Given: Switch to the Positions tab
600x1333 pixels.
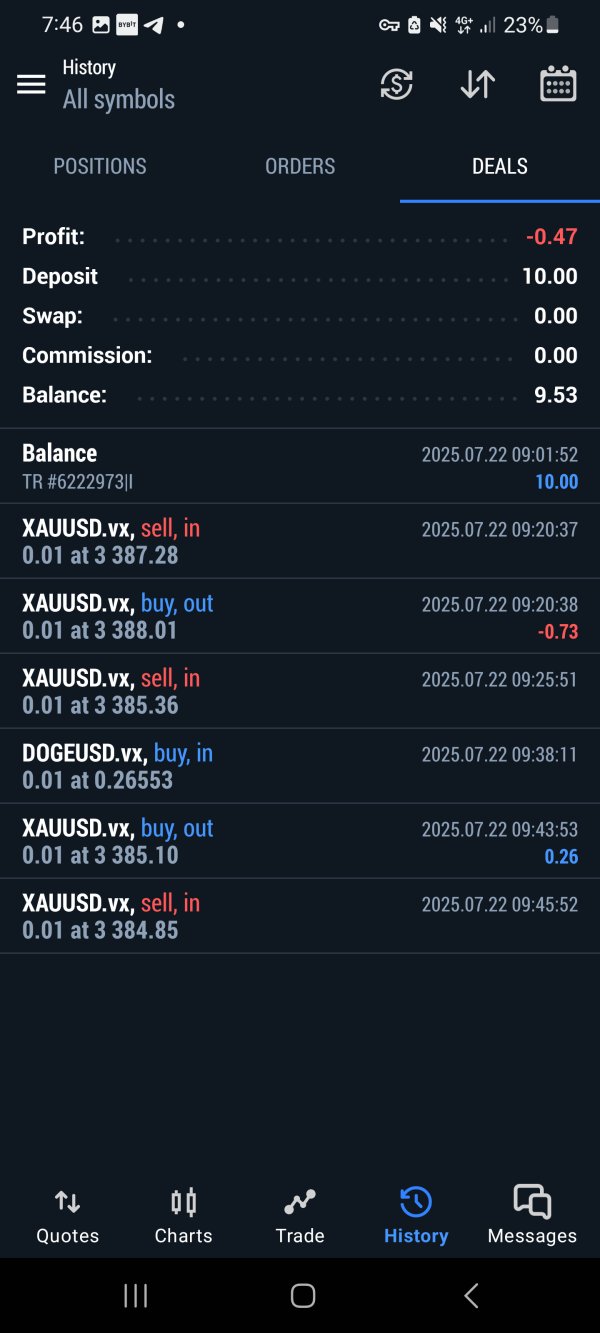Looking at the screenshot, I should point(100,166).
